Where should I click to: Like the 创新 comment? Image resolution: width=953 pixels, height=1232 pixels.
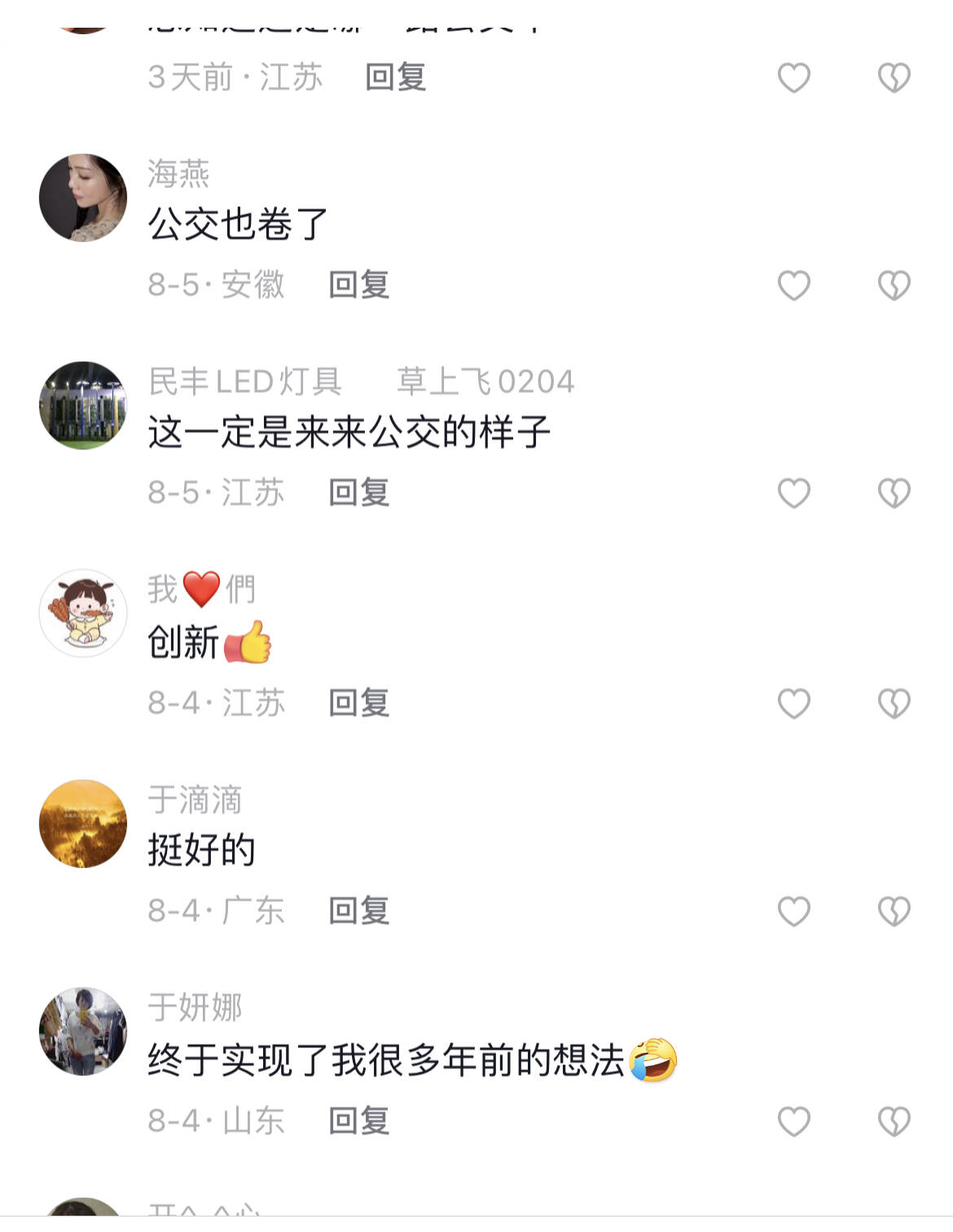[x=793, y=703]
